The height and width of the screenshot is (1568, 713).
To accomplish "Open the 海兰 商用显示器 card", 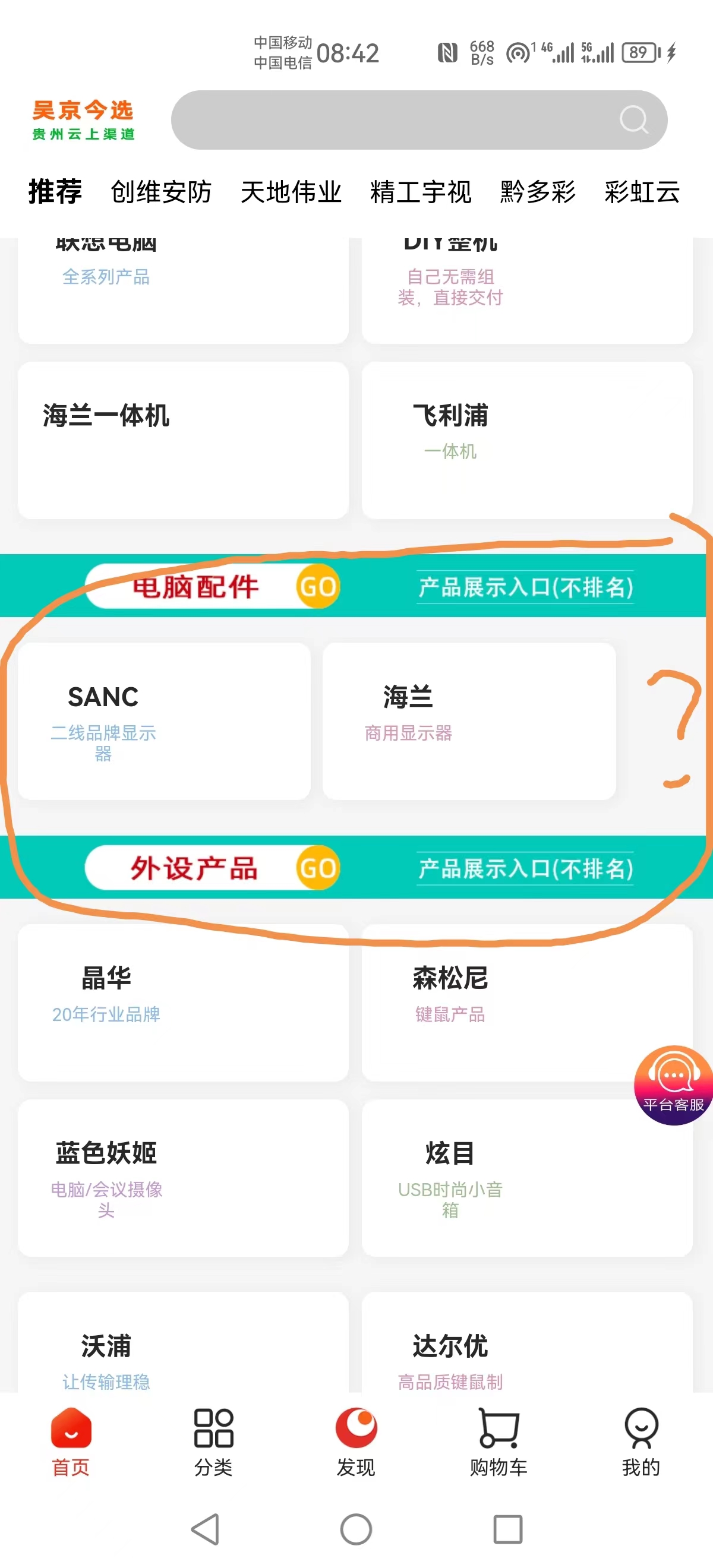I will click(468, 720).
